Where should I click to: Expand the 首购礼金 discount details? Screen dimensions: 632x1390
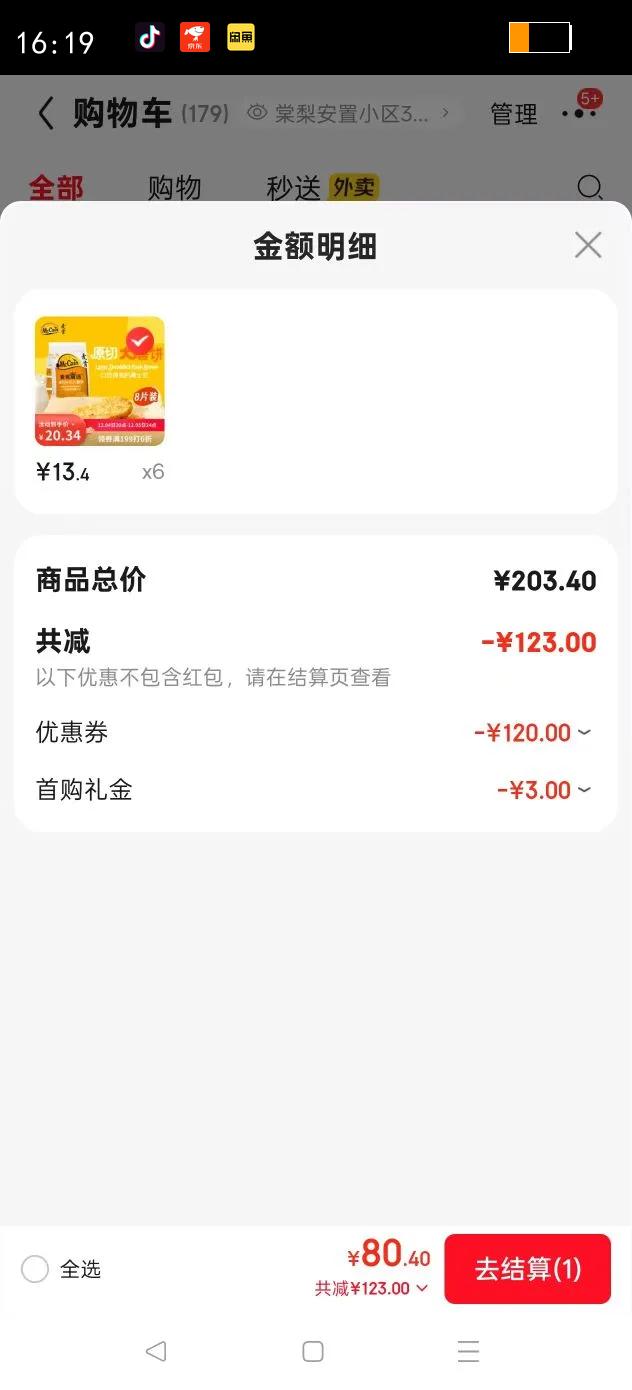tap(544, 791)
